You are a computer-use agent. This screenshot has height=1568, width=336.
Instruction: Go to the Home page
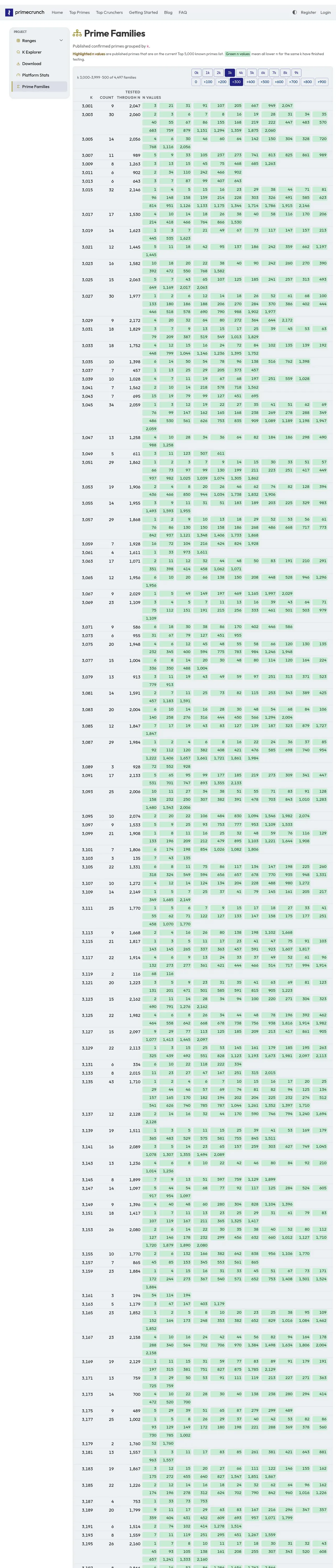[x=57, y=12]
